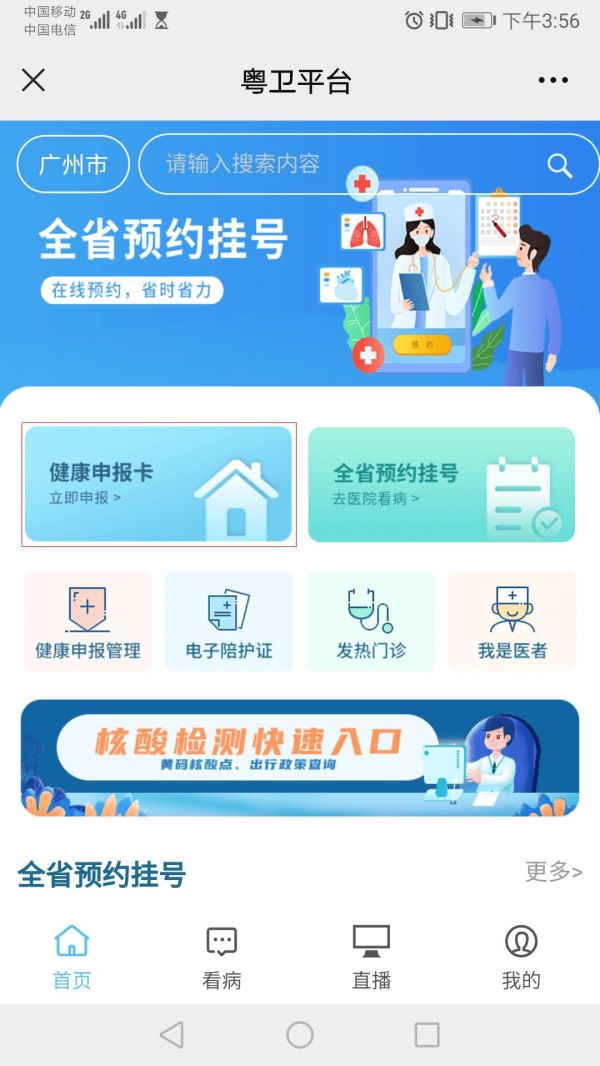
Task: Open 发热门诊
Action: click(x=370, y=621)
